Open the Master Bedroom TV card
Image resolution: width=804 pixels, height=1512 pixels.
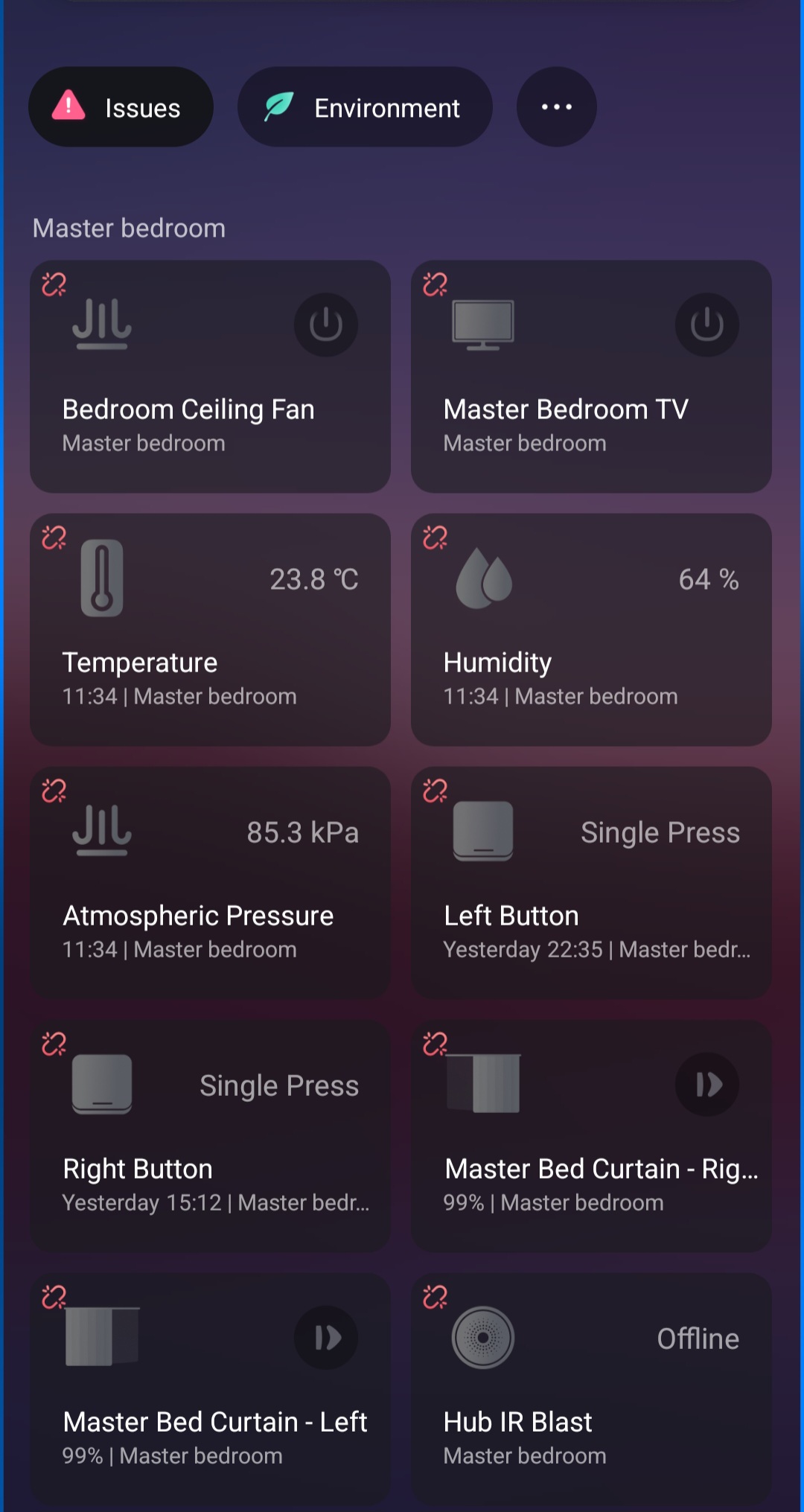point(566,417)
